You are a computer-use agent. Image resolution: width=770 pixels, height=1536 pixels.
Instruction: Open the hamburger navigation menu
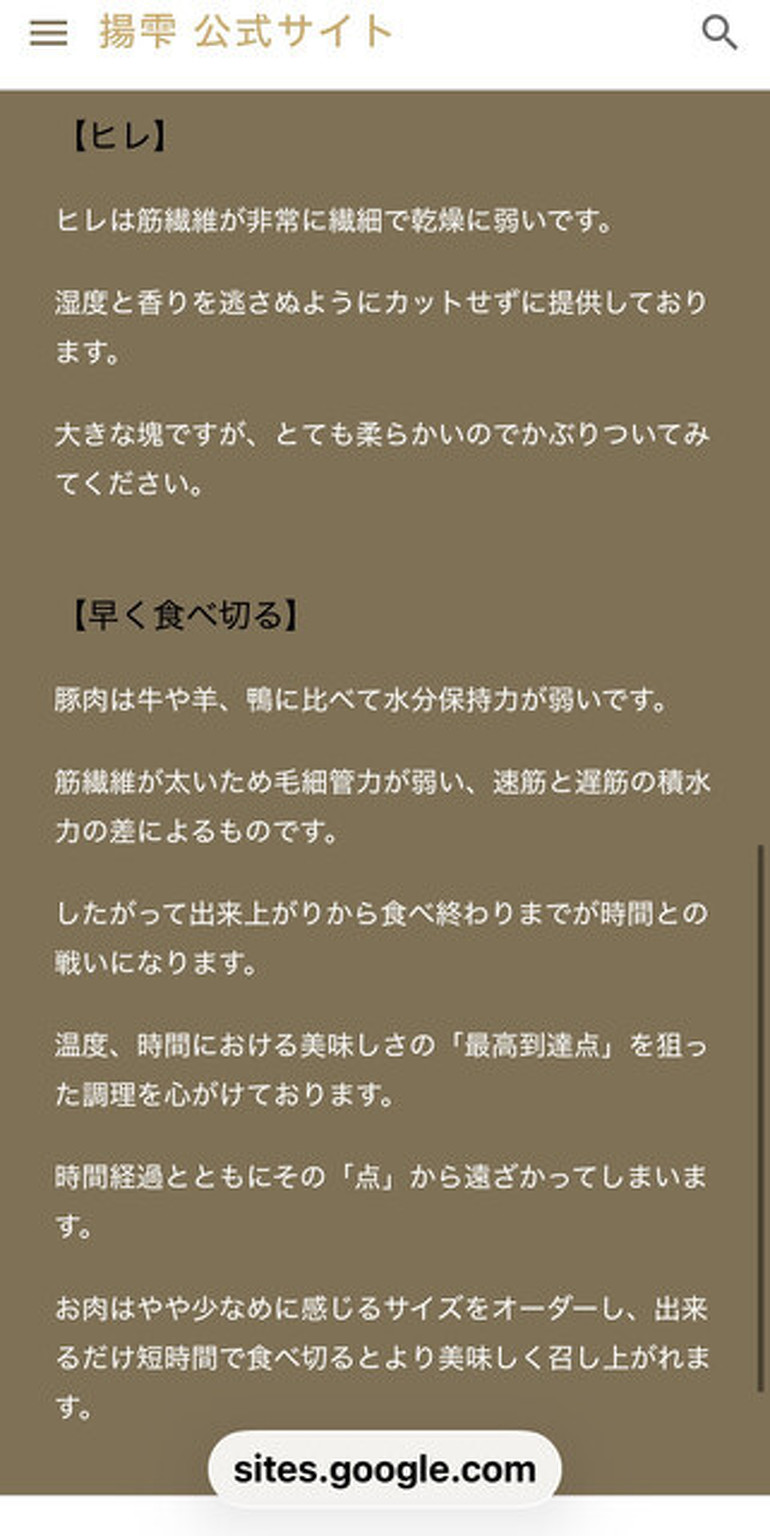click(x=48, y=33)
